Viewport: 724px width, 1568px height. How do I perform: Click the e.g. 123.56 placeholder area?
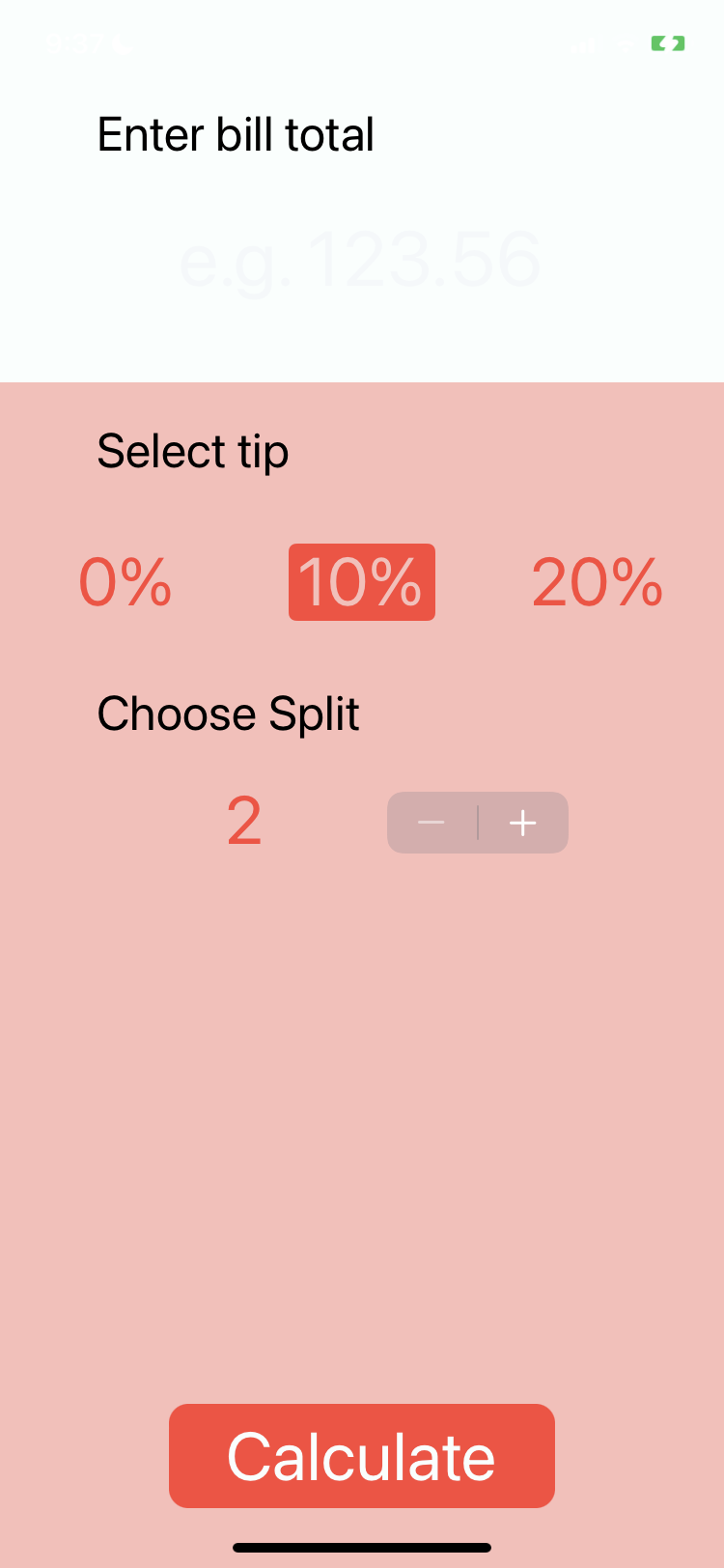[x=361, y=258]
